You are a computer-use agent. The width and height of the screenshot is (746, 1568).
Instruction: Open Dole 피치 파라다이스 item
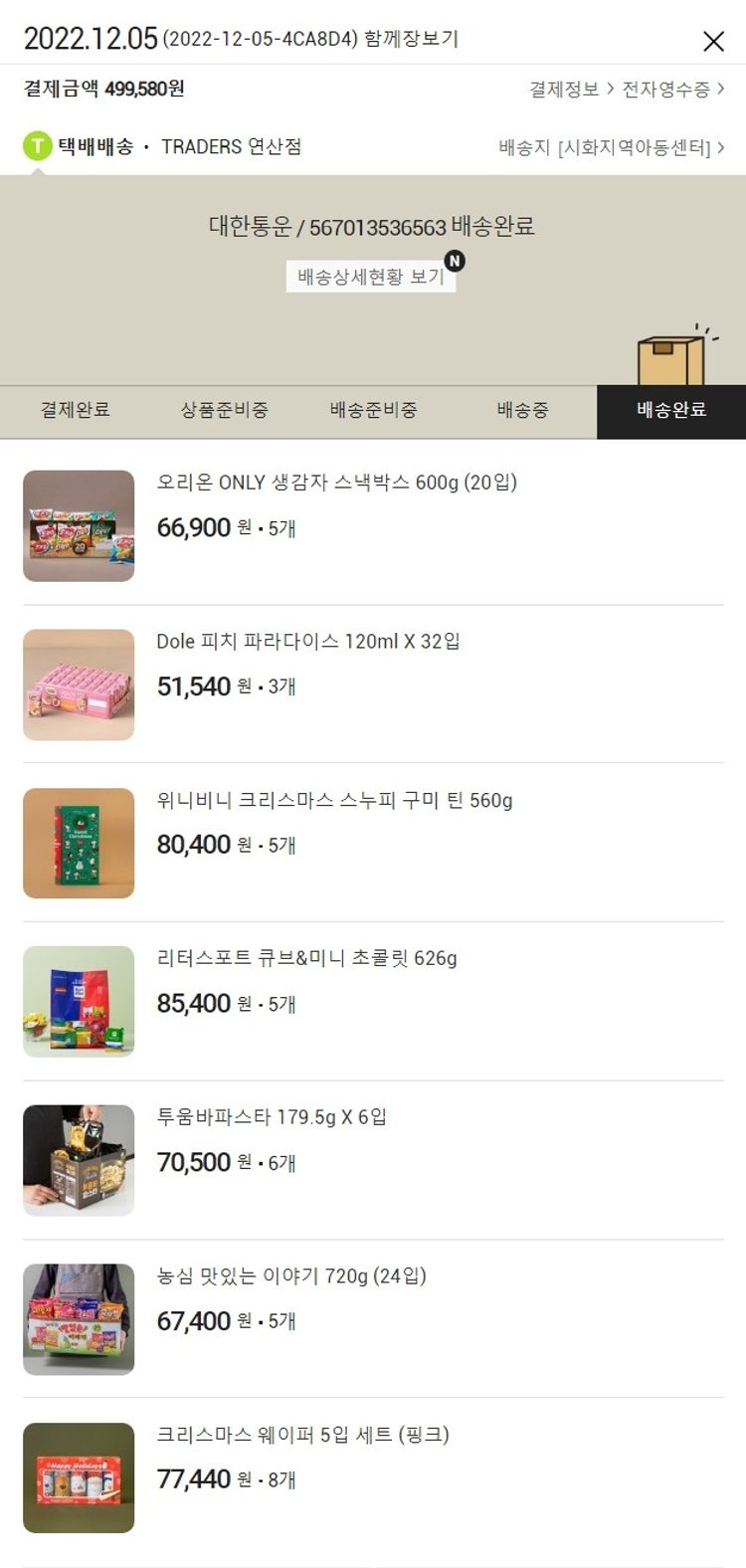click(x=307, y=642)
